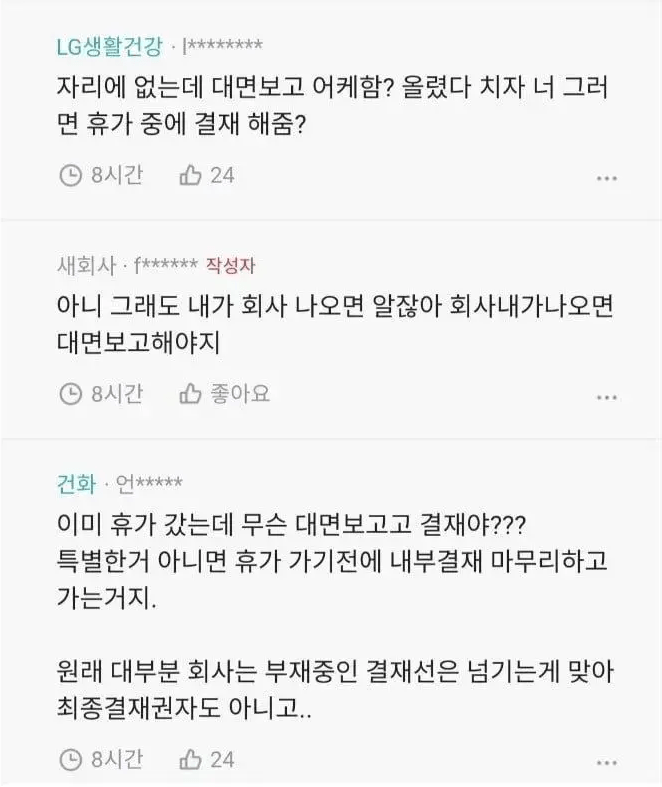The image size is (662, 787).
Task: Open more options for the 새회사 comment
Action: click(x=606, y=397)
